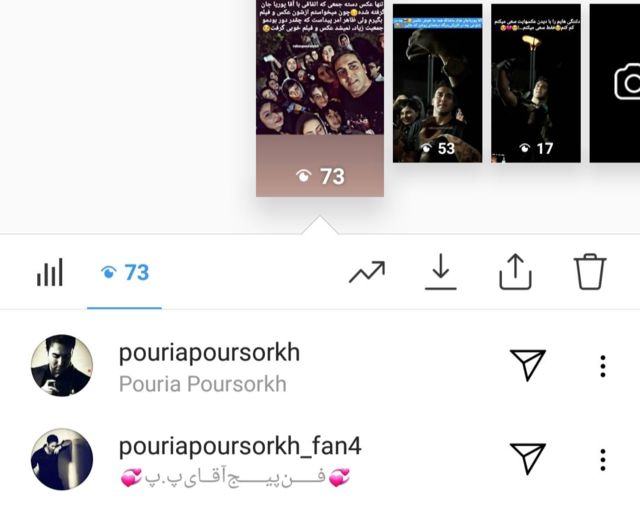Screen dimensions: 640x521
Task: Select the story thumbnail with 53 views
Action: pyautogui.click(x=437, y=83)
